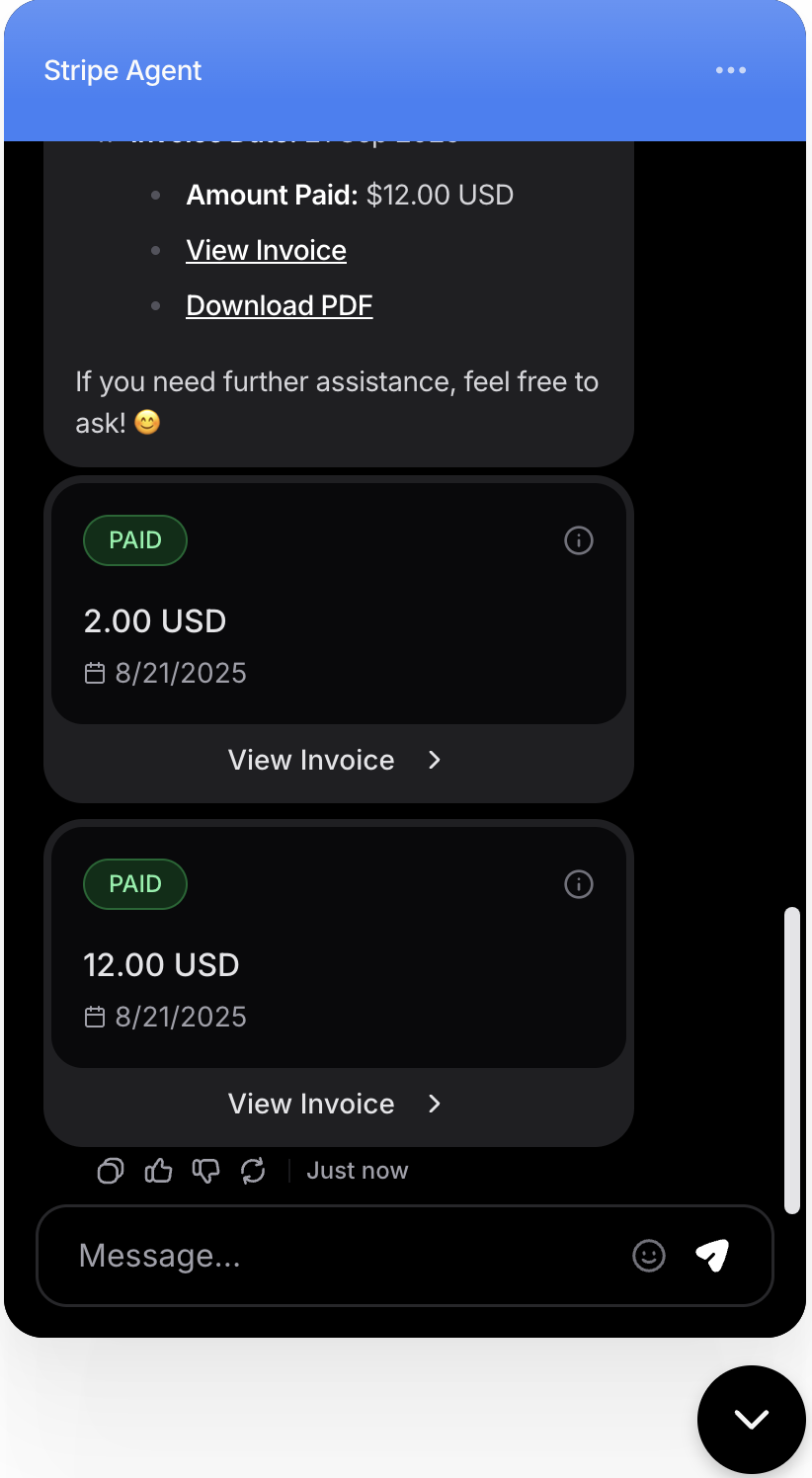Copy the agent's reply
The image size is (812, 1478).
point(111,1171)
